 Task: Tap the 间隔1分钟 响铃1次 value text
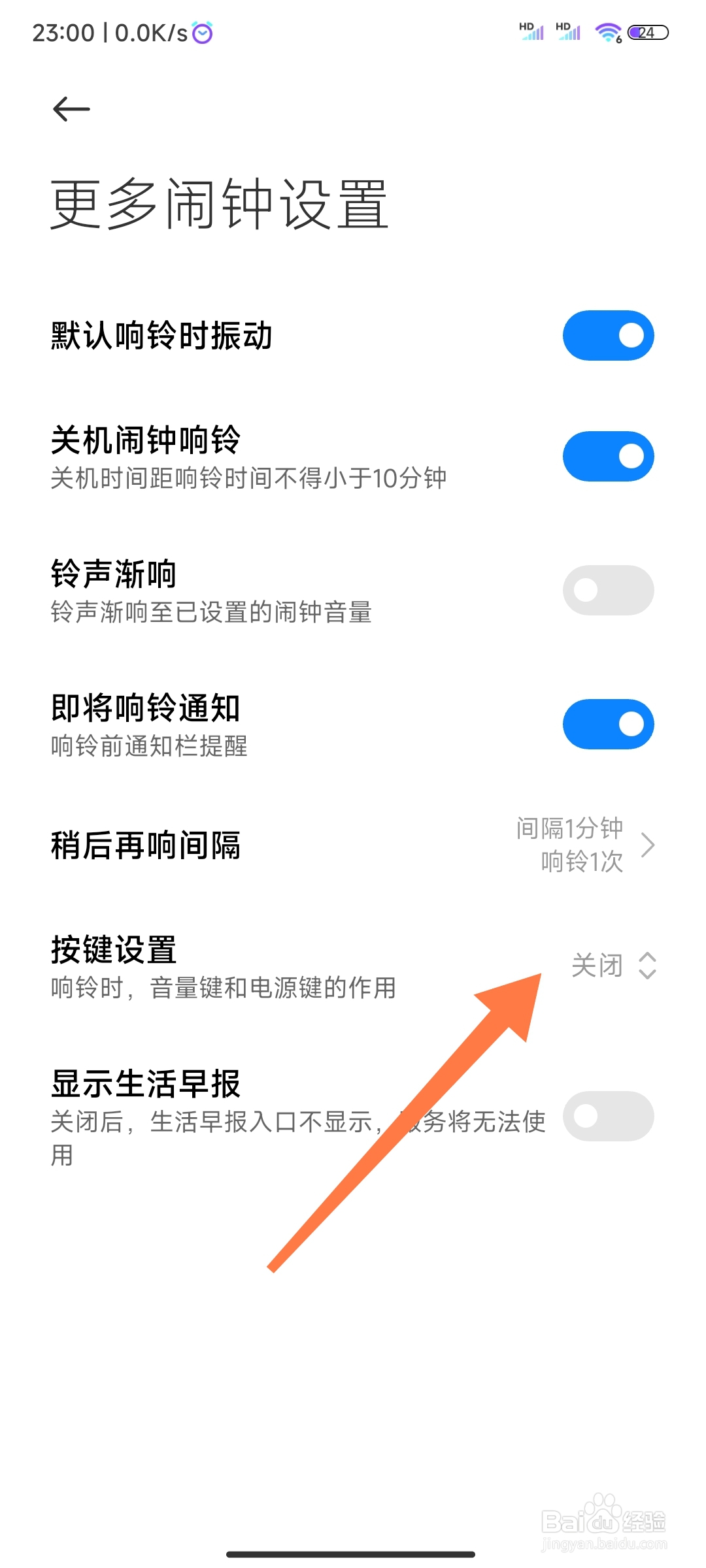569,845
